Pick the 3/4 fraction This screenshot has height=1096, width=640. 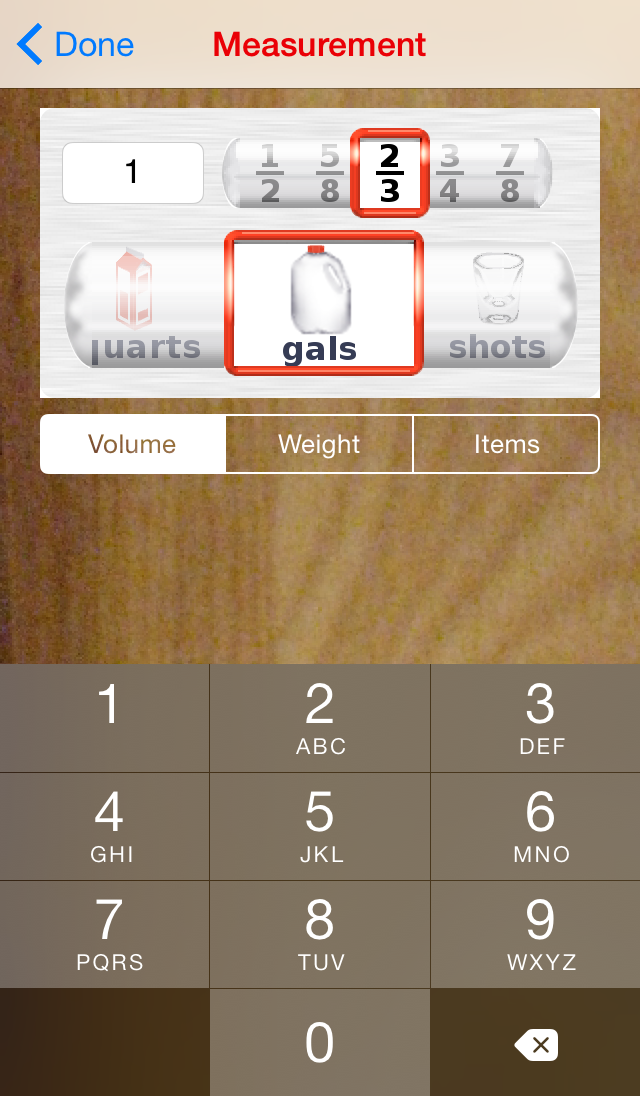(x=450, y=173)
